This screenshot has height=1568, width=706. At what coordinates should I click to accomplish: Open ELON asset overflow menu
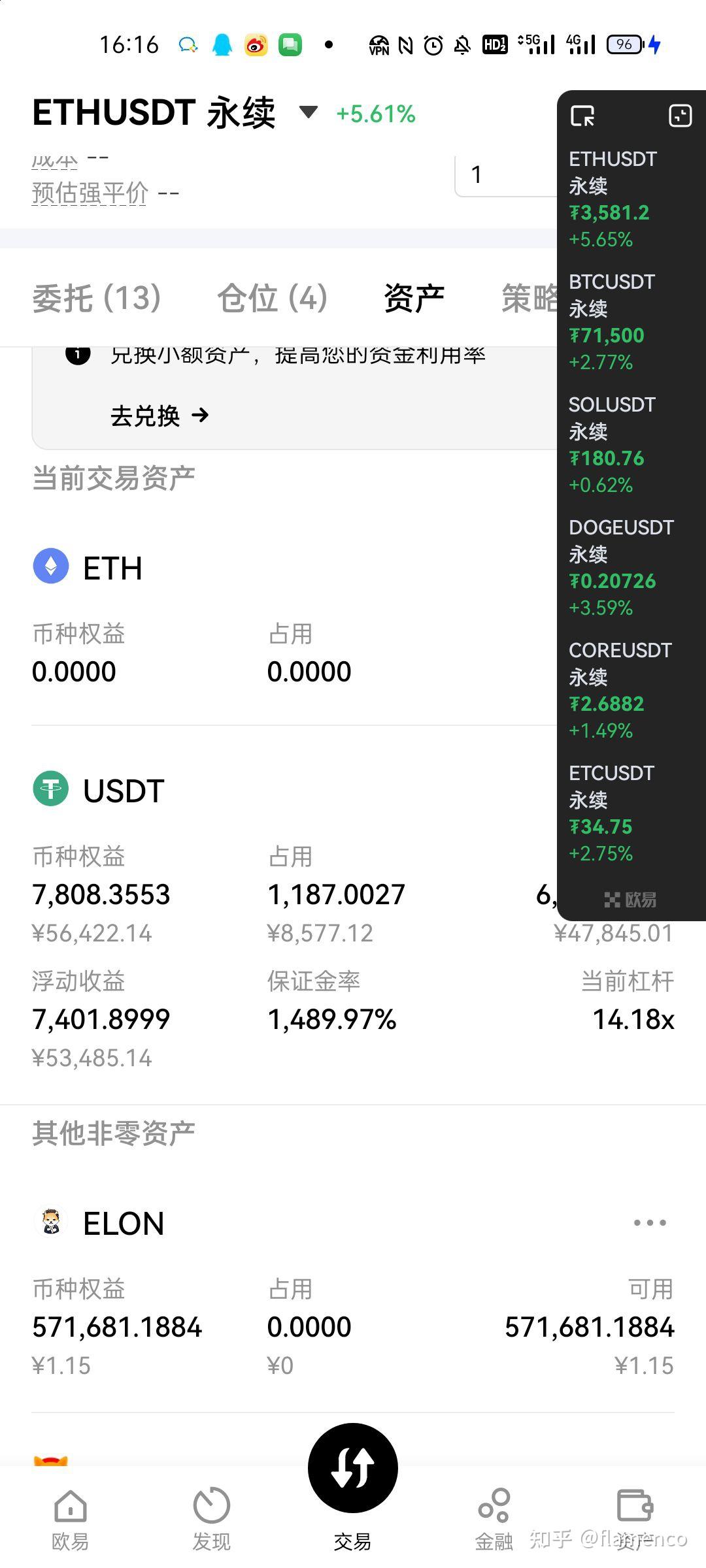point(650,1222)
